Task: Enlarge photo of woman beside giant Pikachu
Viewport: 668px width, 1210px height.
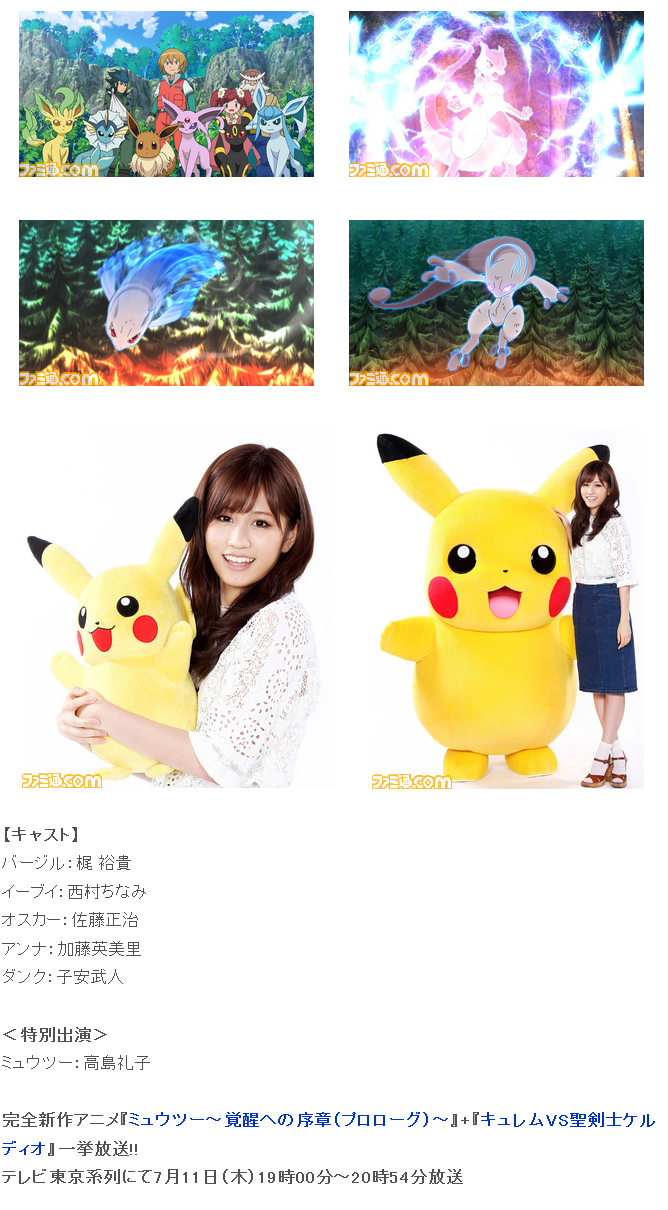Action: pos(508,612)
